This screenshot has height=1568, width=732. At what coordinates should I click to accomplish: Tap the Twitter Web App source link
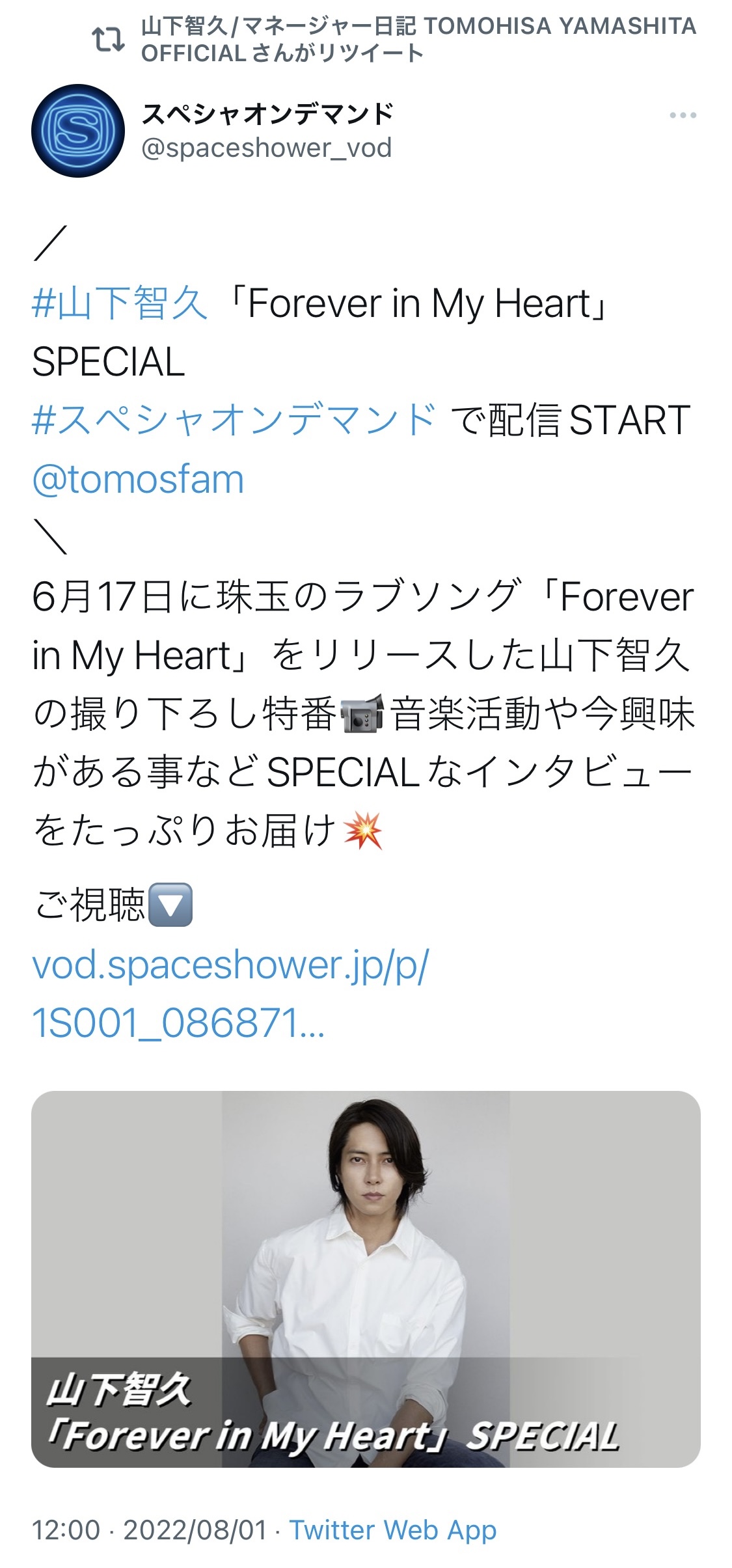393,1530
